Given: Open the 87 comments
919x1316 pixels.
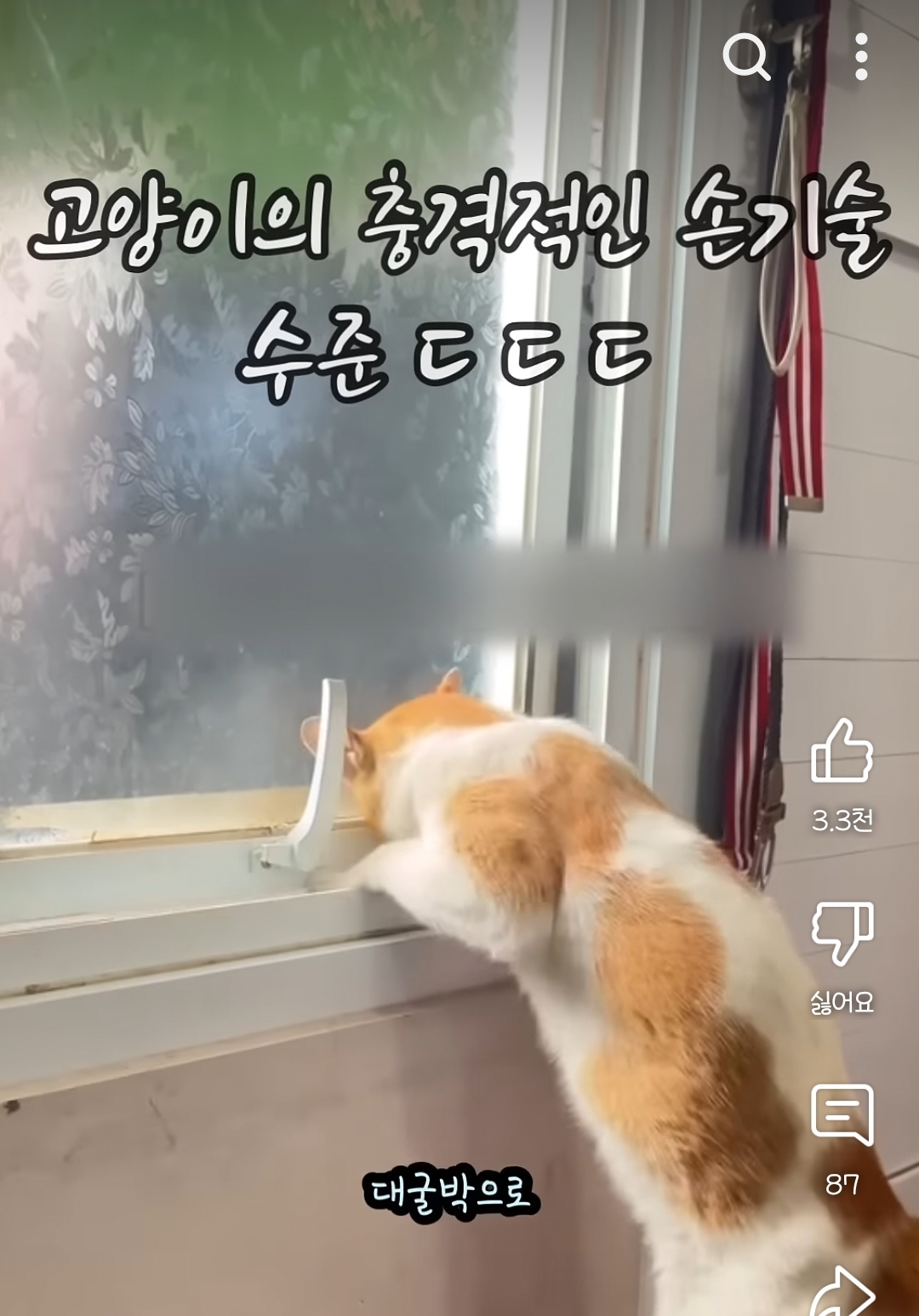Looking at the screenshot, I should [842, 1115].
